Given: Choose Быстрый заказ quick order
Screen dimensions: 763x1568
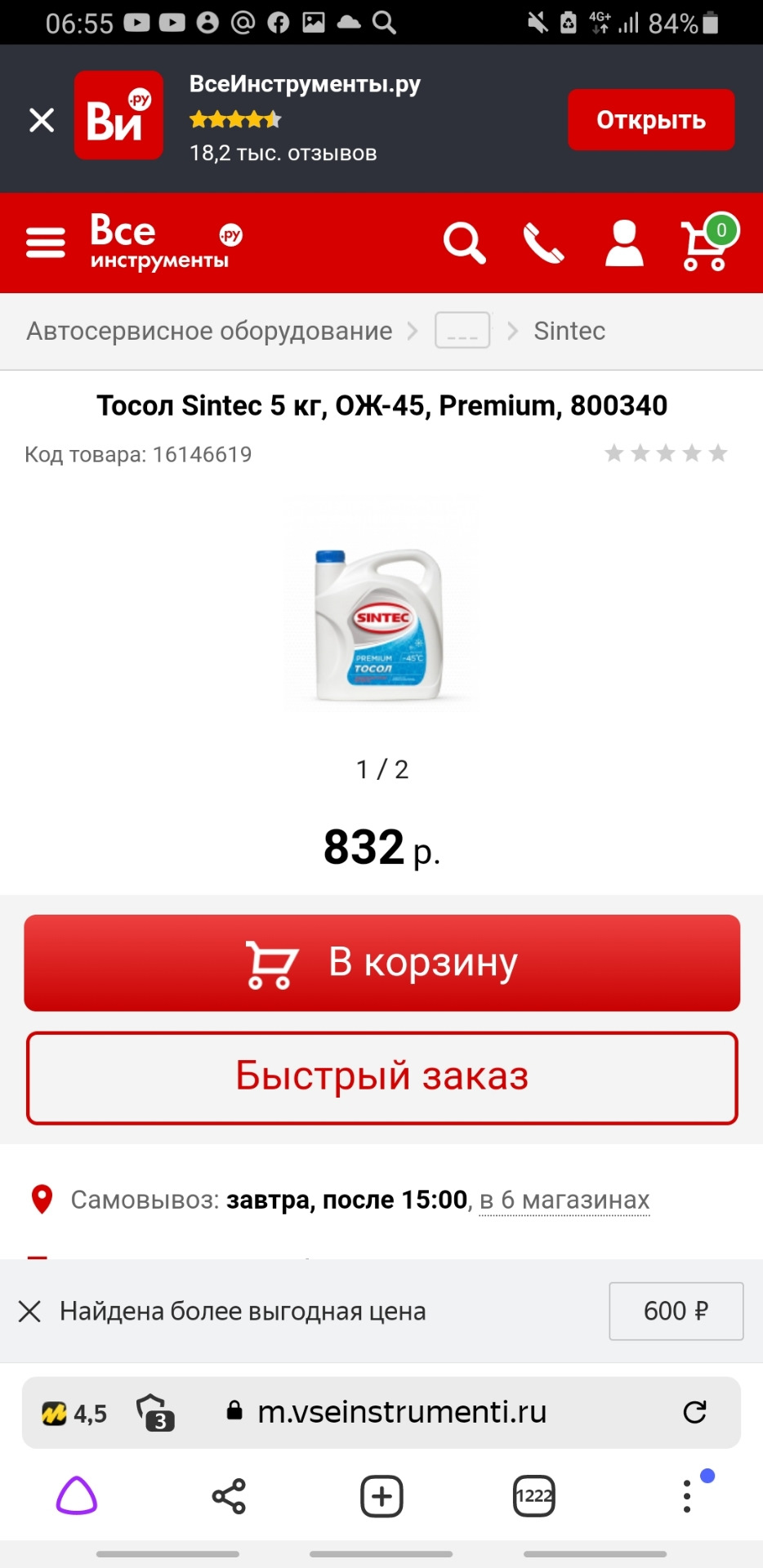Looking at the screenshot, I should tap(381, 1077).
